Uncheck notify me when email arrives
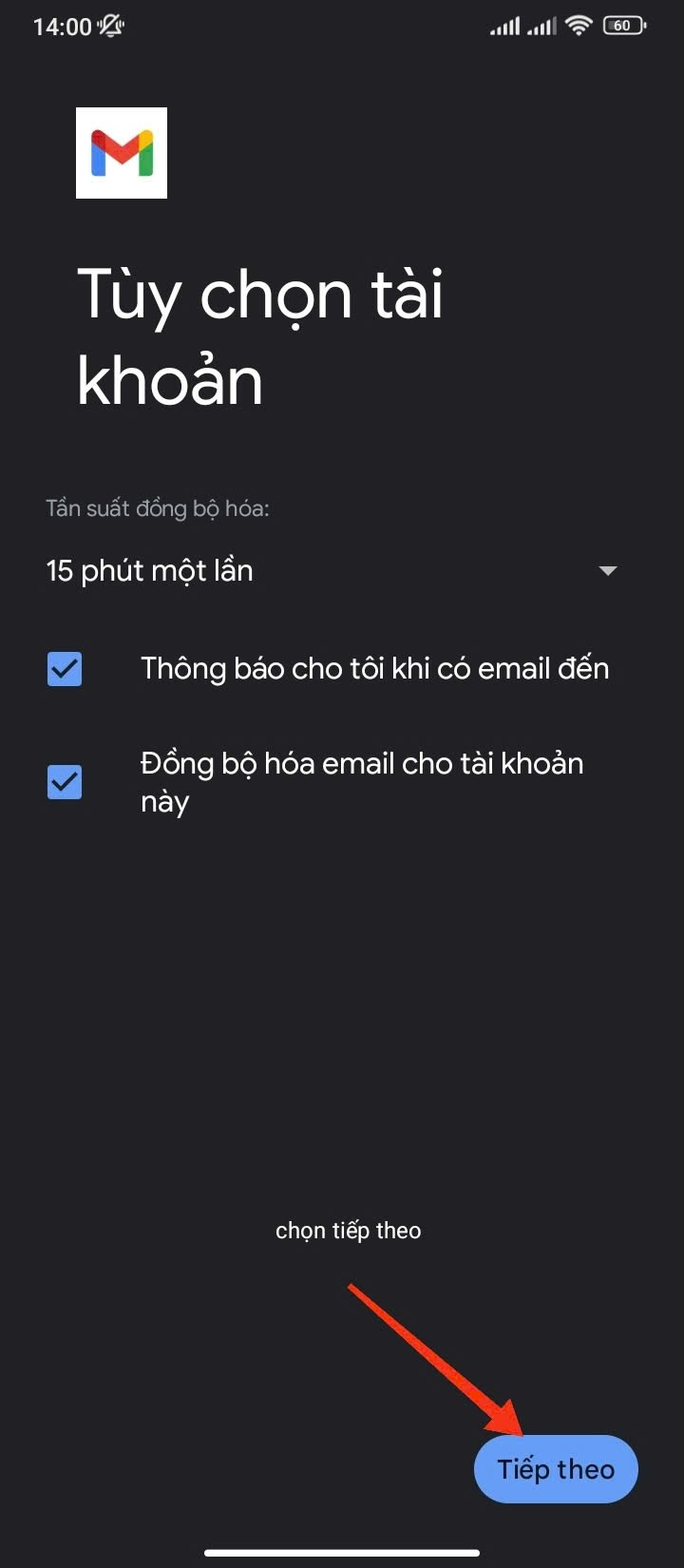 (x=65, y=669)
